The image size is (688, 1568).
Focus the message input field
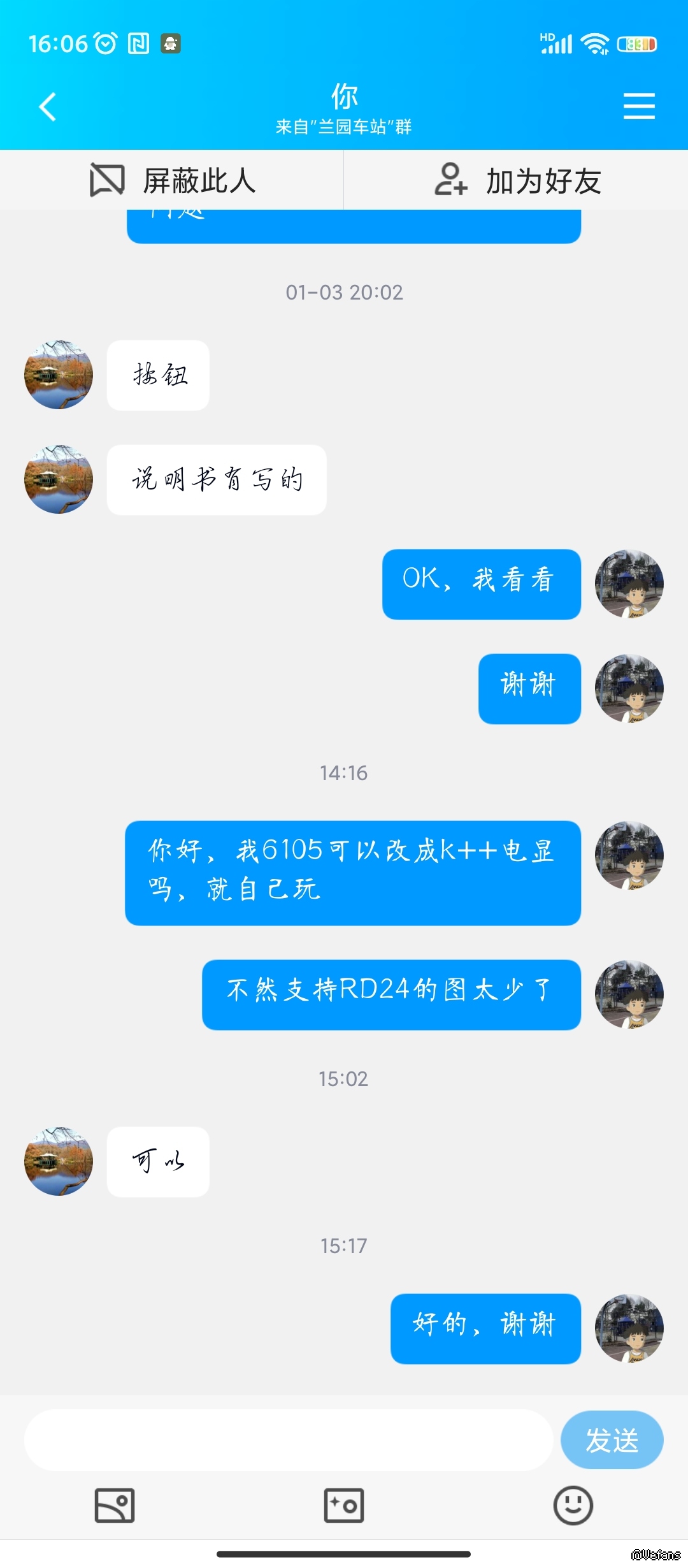pyautogui.click(x=288, y=1440)
